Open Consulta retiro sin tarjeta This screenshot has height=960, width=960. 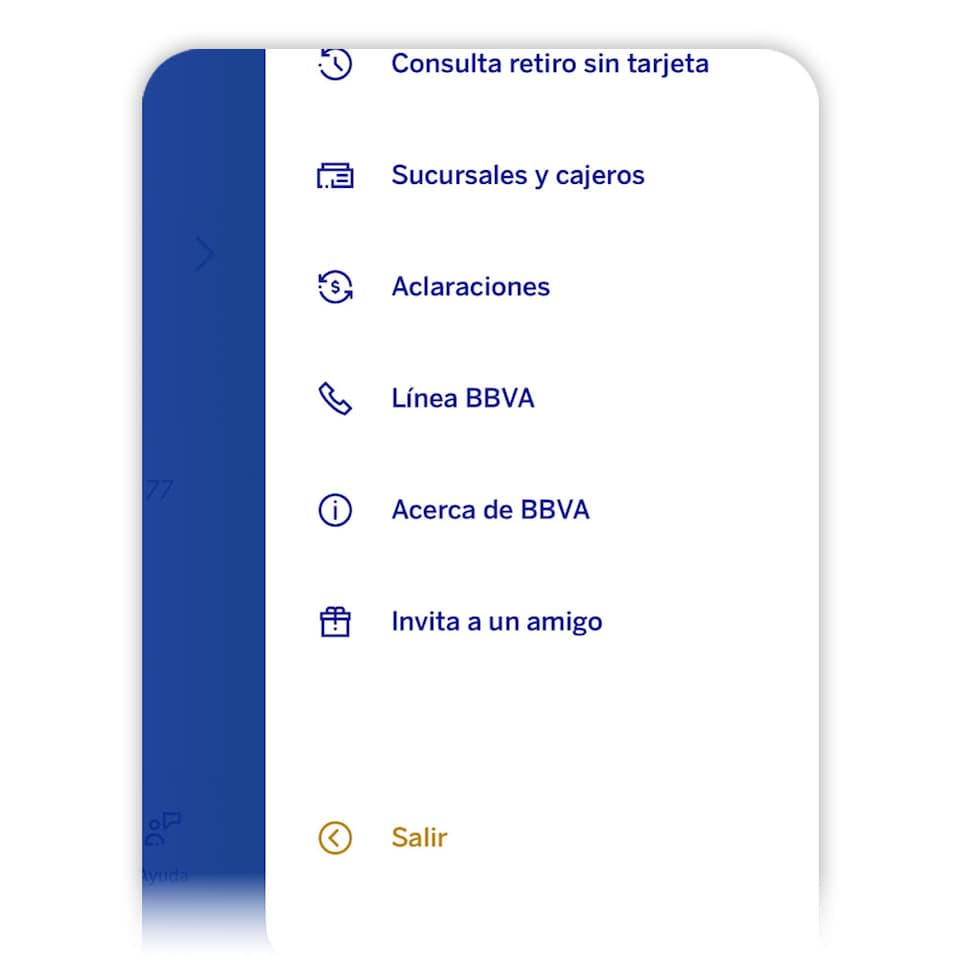tap(549, 64)
